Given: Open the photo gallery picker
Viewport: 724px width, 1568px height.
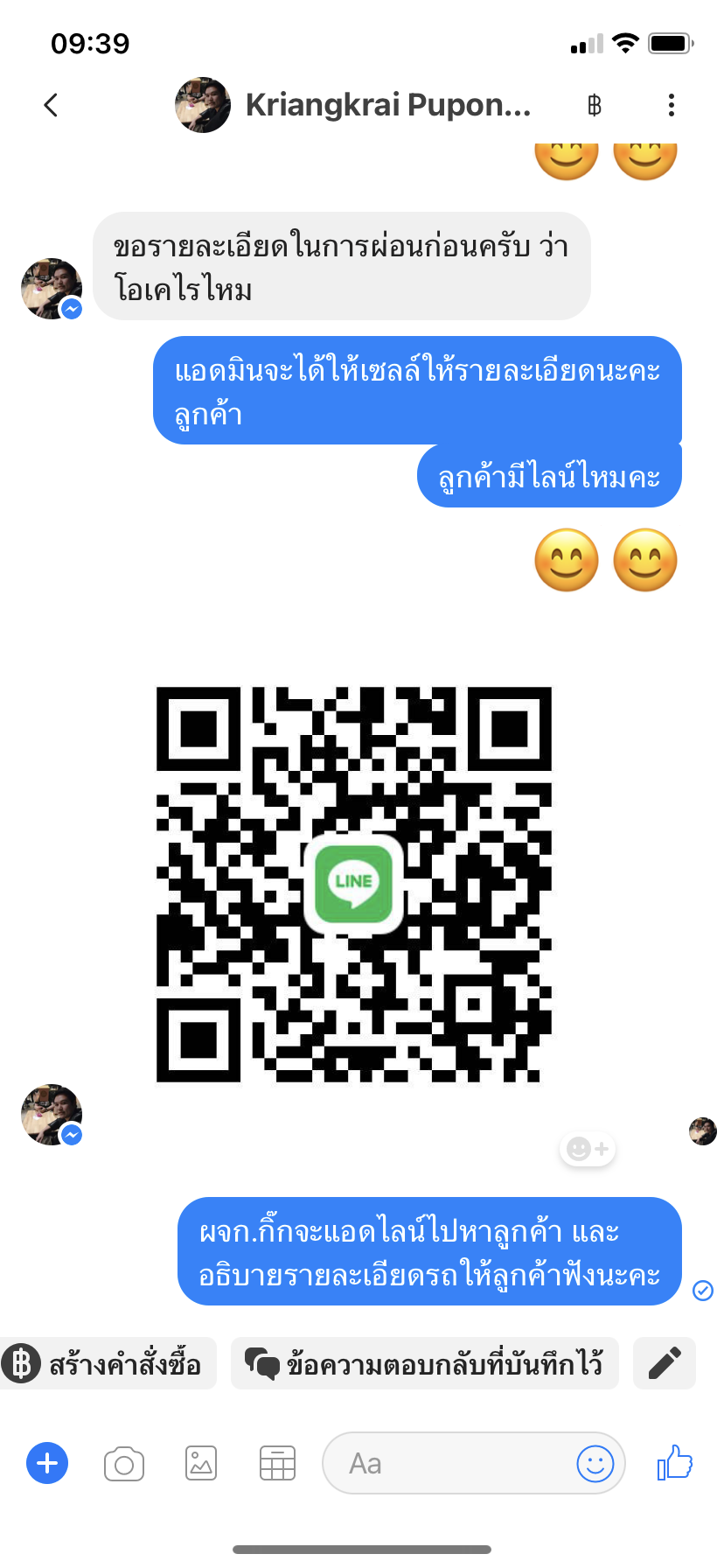Looking at the screenshot, I should (x=201, y=1463).
